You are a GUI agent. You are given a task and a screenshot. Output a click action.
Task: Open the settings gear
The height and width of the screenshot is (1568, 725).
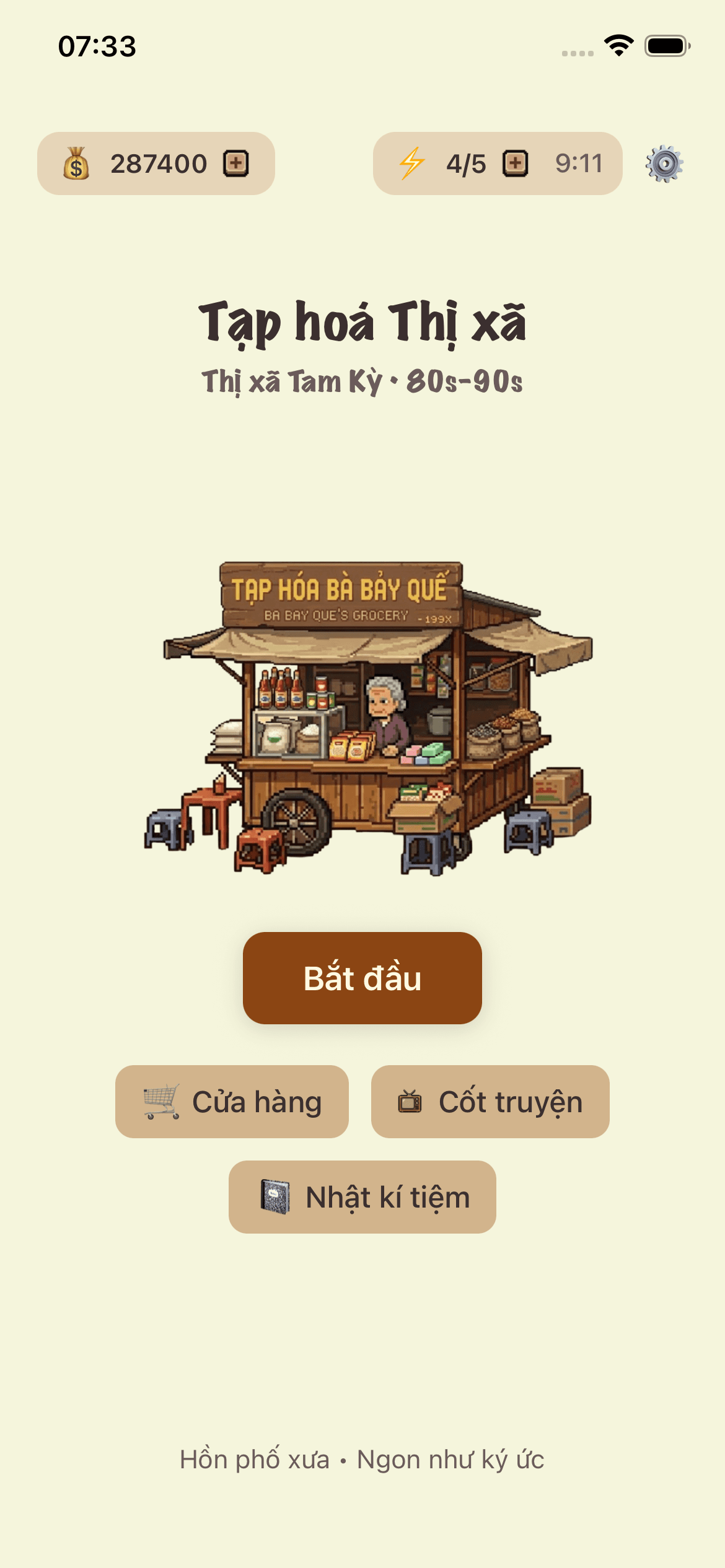(664, 163)
